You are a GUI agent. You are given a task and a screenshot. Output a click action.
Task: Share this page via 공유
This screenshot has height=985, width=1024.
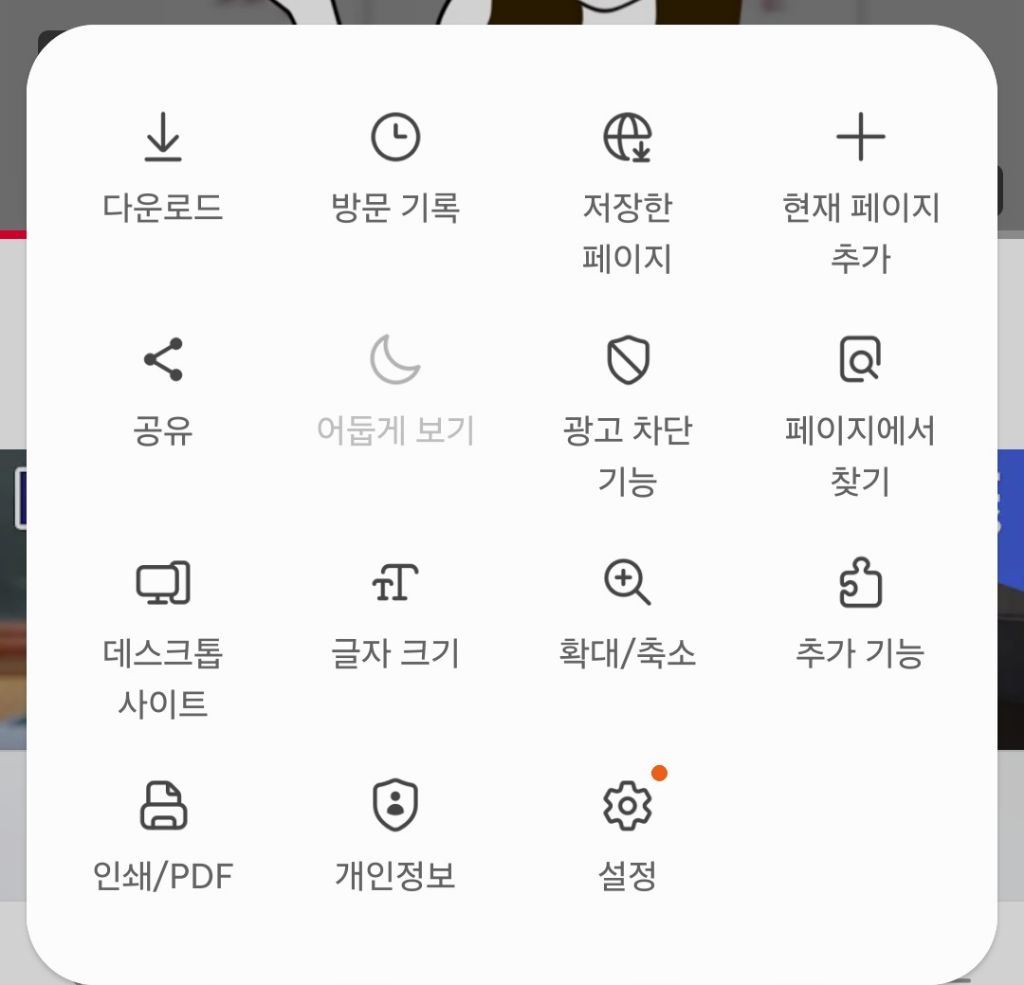click(x=163, y=390)
